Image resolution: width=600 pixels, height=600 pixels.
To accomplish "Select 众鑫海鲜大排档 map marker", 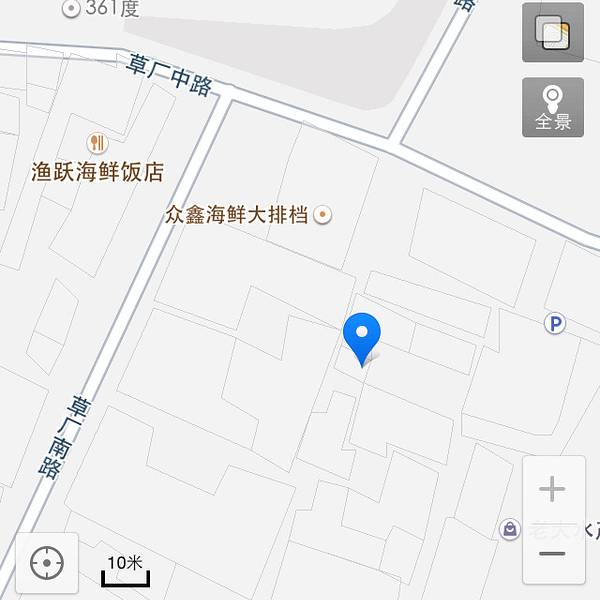I will tap(323, 214).
